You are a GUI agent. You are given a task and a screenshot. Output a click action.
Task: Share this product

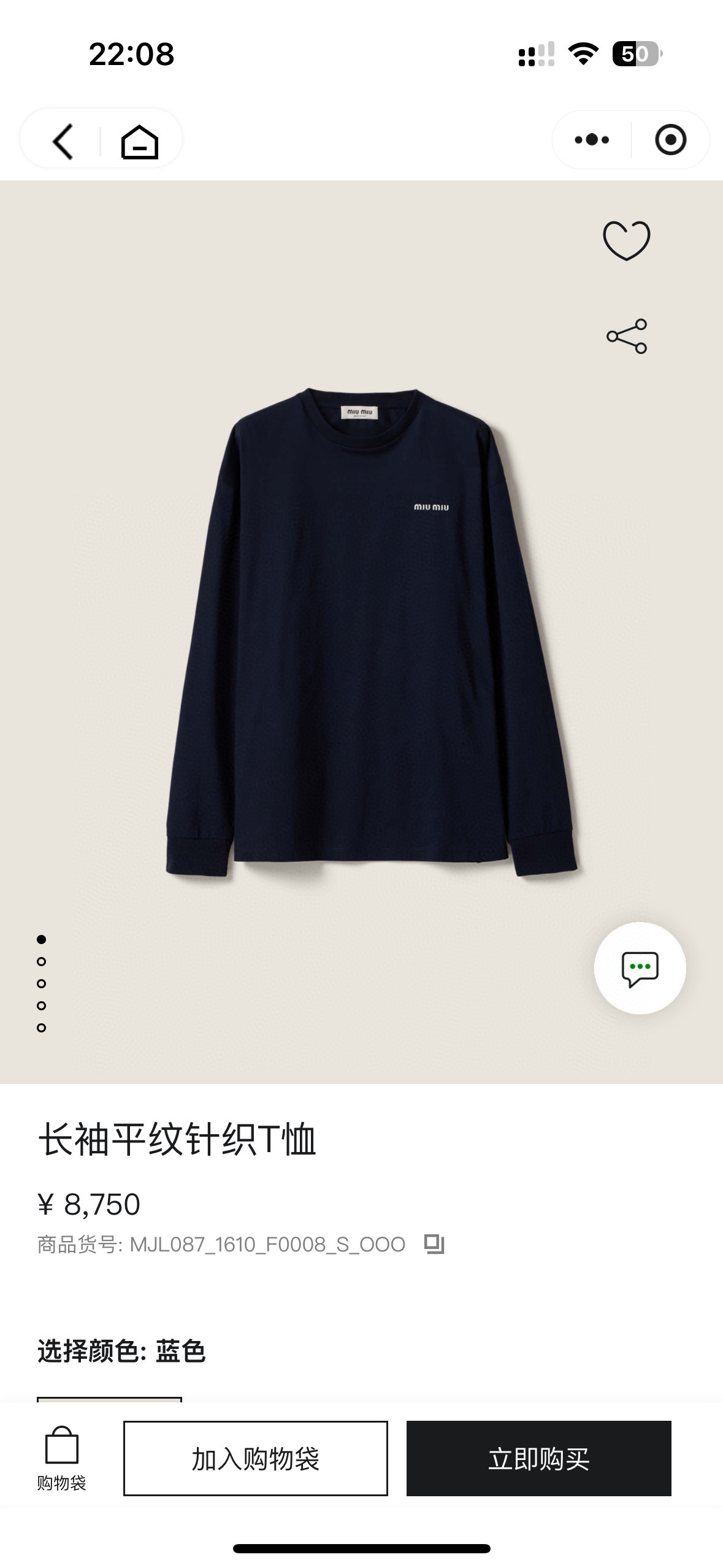[626, 336]
